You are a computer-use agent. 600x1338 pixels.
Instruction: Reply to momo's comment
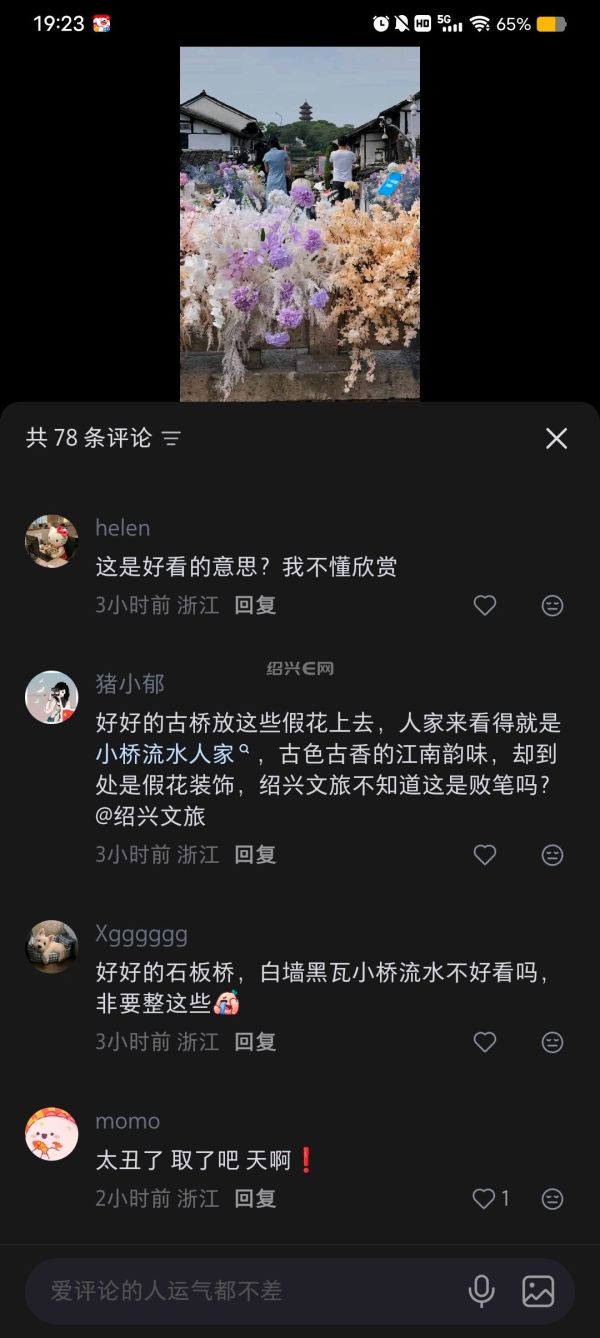[255, 1198]
